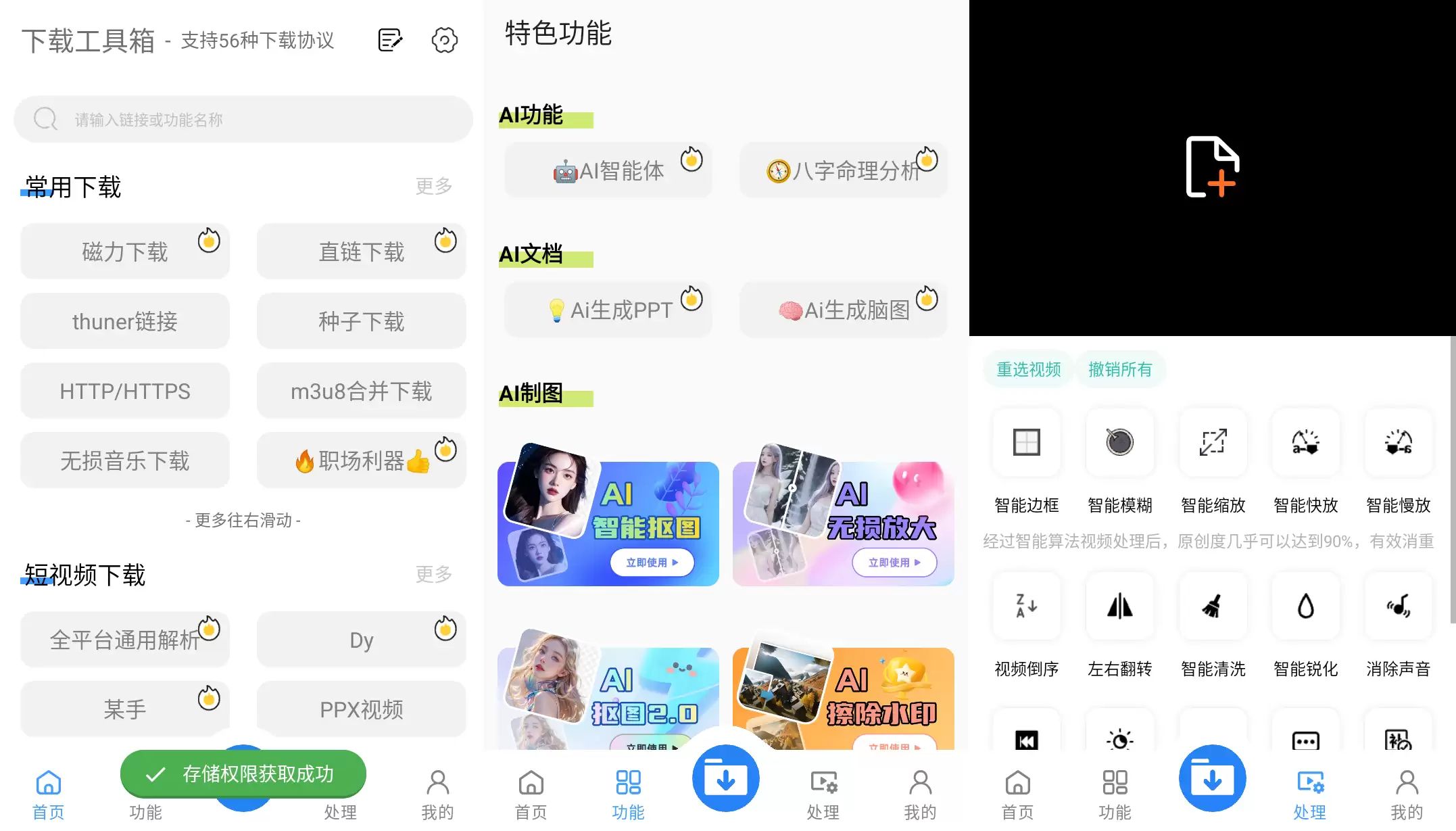Select 无损音乐下载
The width and height of the screenshot is (1456, 831).
125,460
